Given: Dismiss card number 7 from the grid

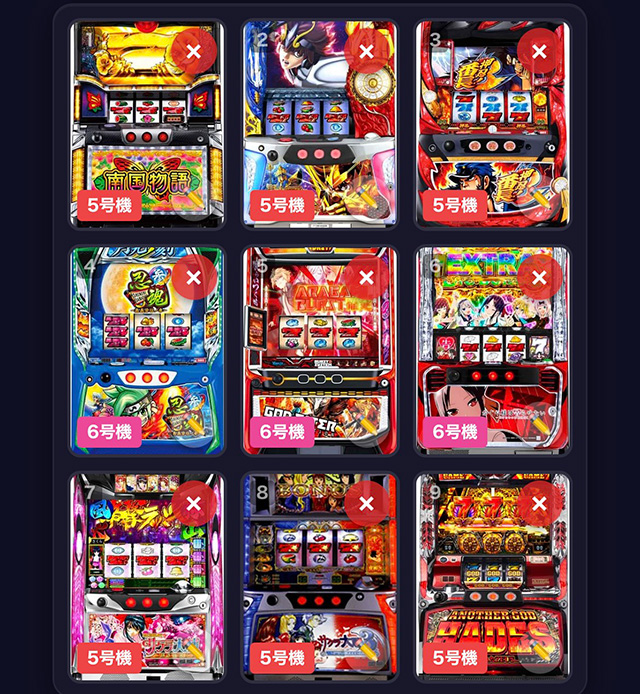Looking at the screenshot, I should point(194,503).
